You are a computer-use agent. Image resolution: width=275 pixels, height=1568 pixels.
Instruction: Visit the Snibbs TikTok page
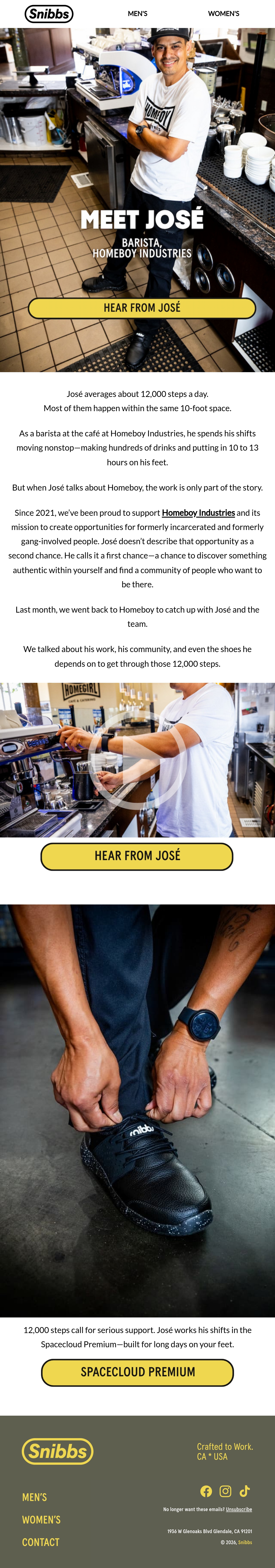click(245, 1491)
